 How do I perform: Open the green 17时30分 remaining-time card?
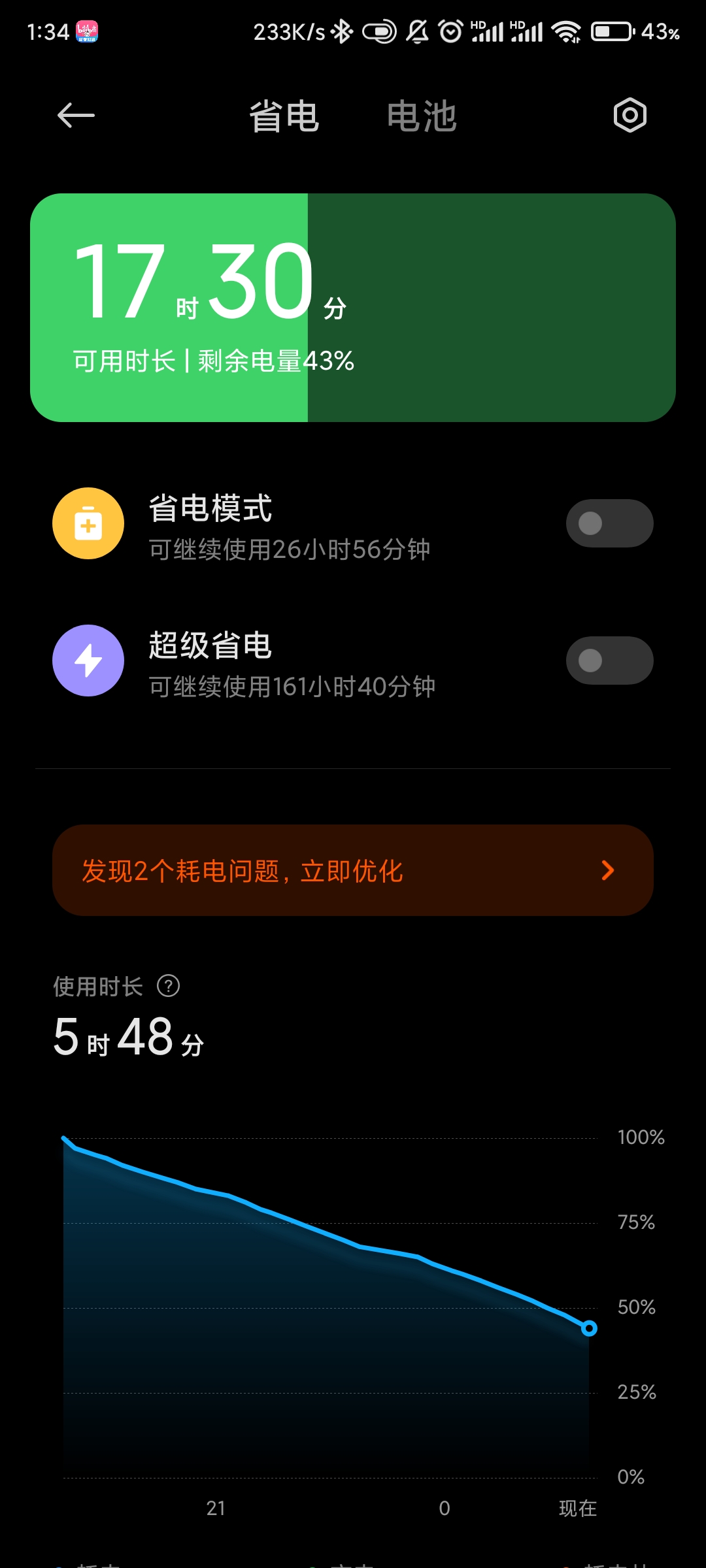353,308
